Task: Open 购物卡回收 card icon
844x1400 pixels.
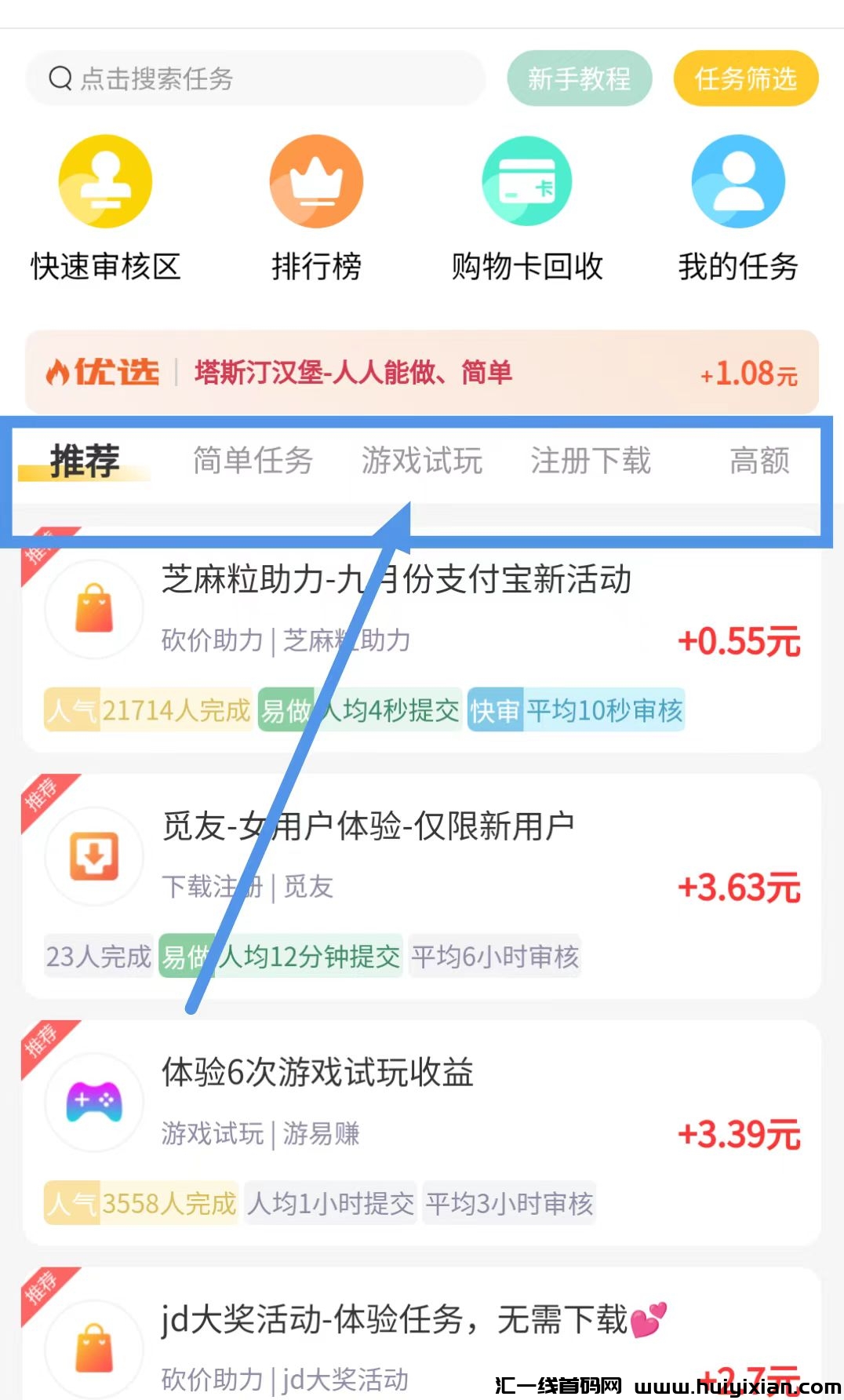Action: (526, 180)
